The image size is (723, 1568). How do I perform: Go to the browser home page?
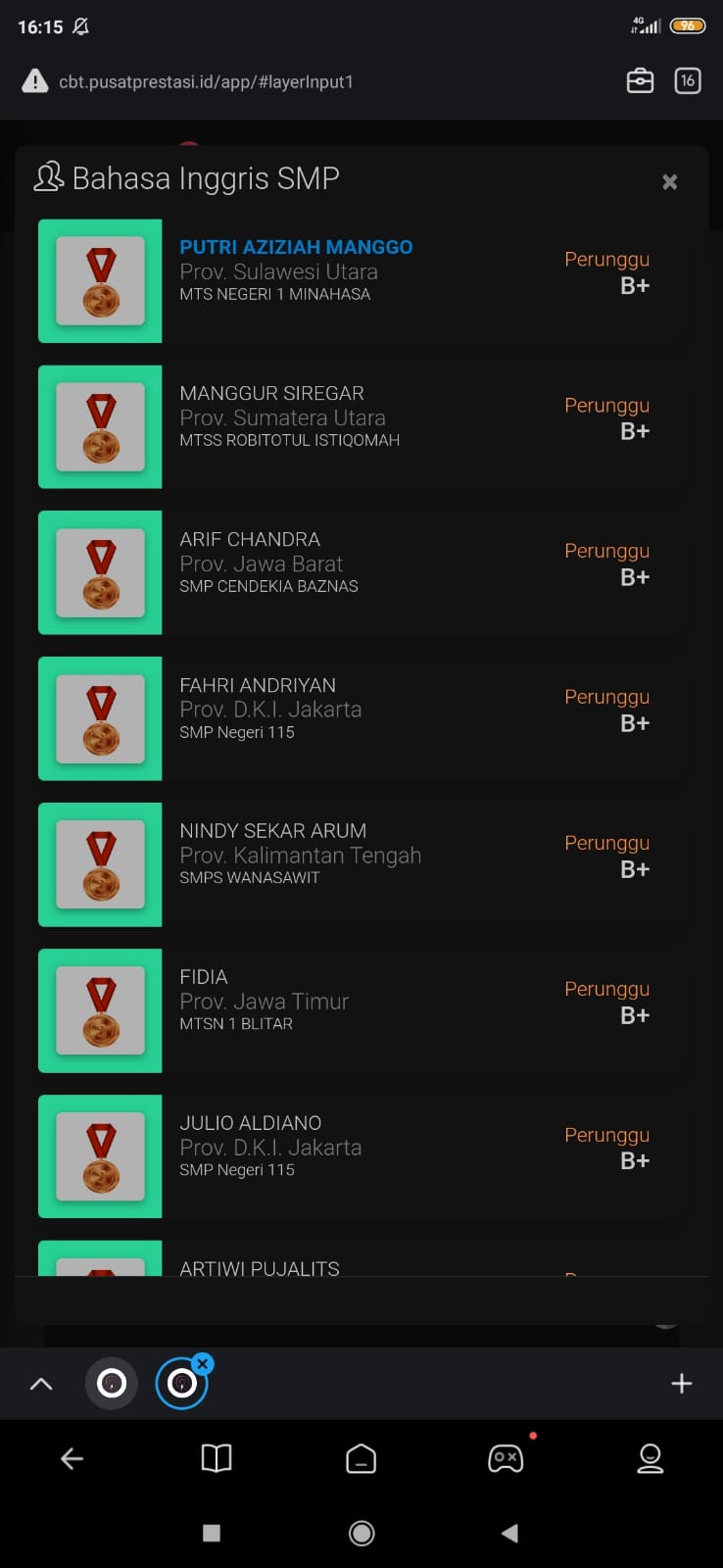click(x=361, y=1458)
